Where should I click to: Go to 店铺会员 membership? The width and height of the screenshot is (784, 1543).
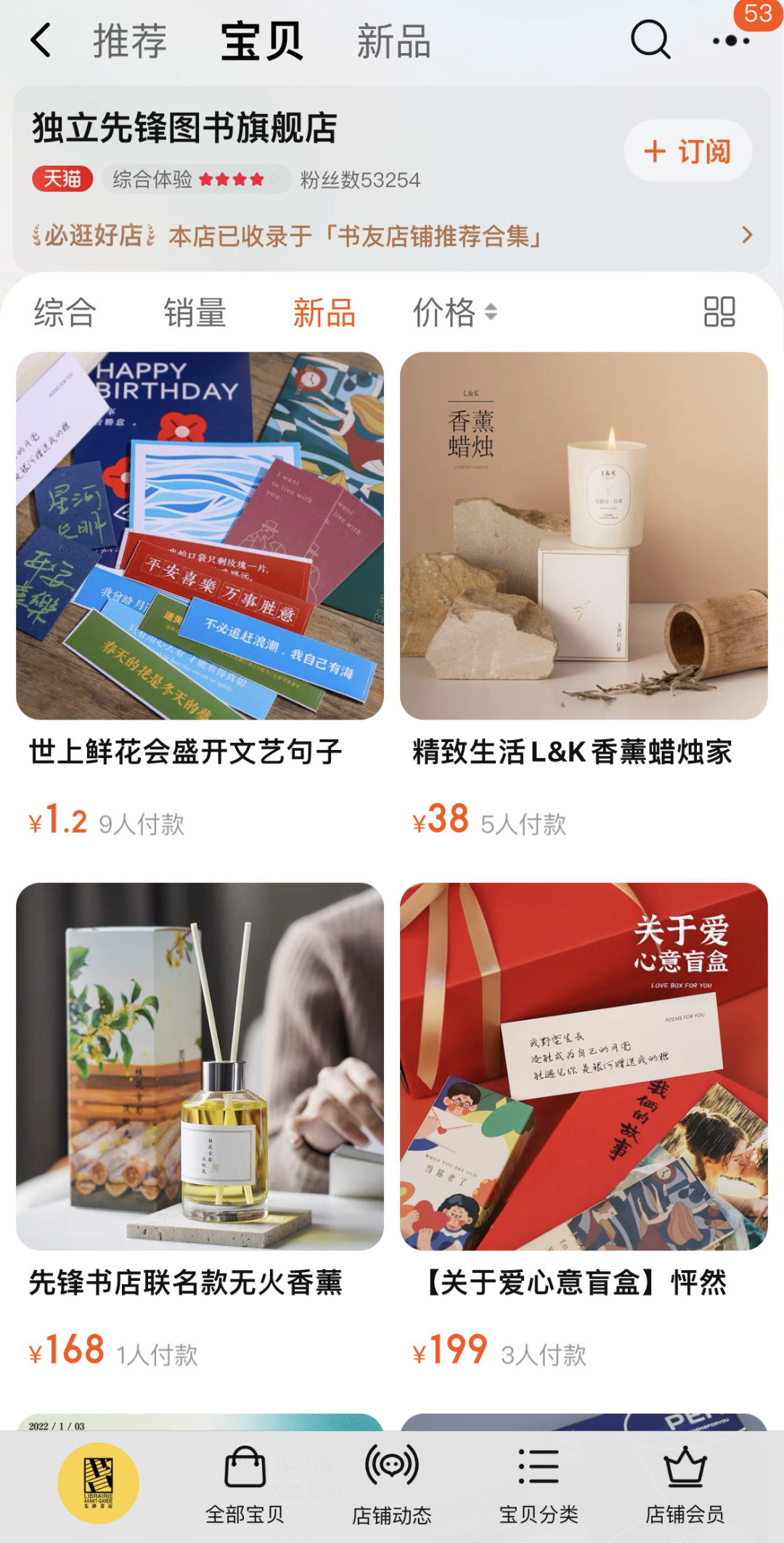click(x=685, y=1484)
